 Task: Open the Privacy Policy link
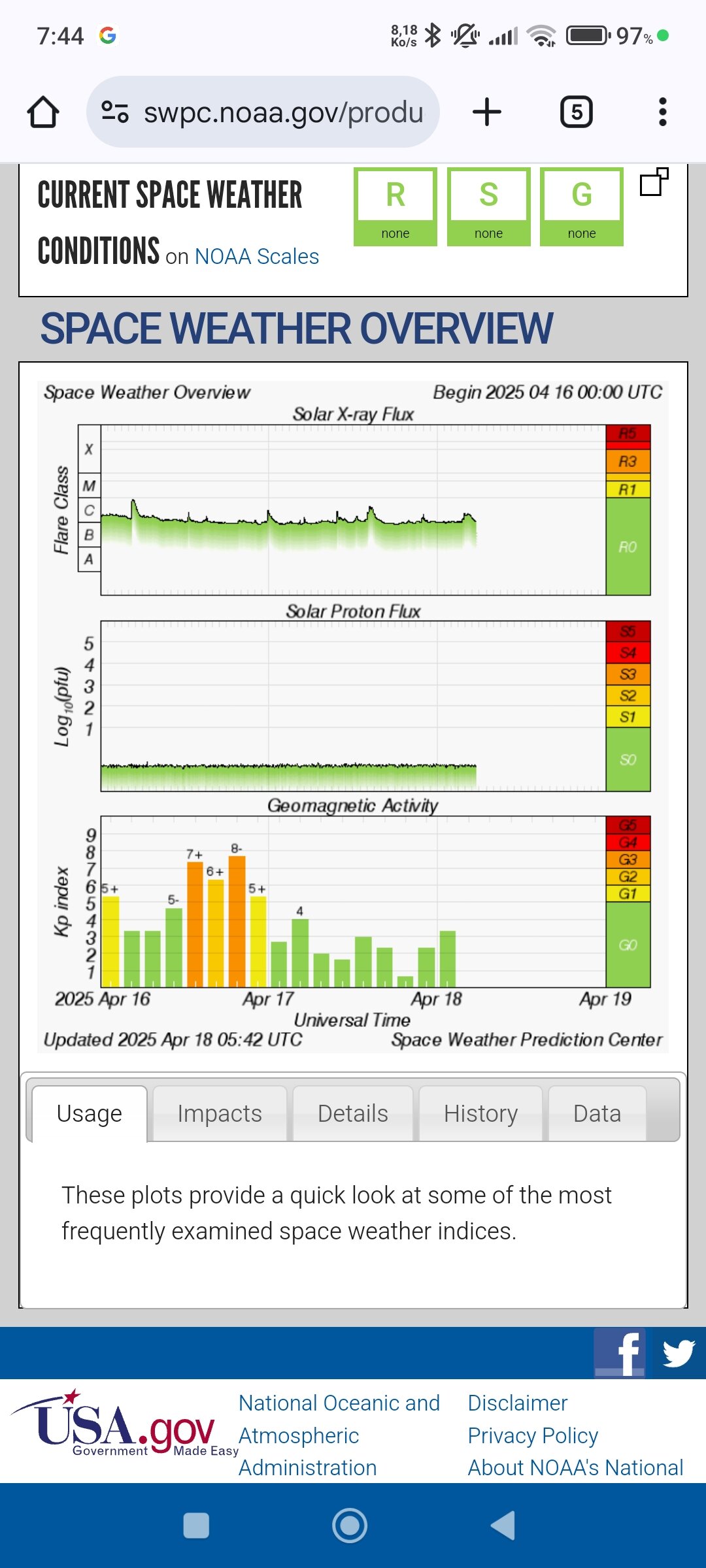pos(533,1435)
